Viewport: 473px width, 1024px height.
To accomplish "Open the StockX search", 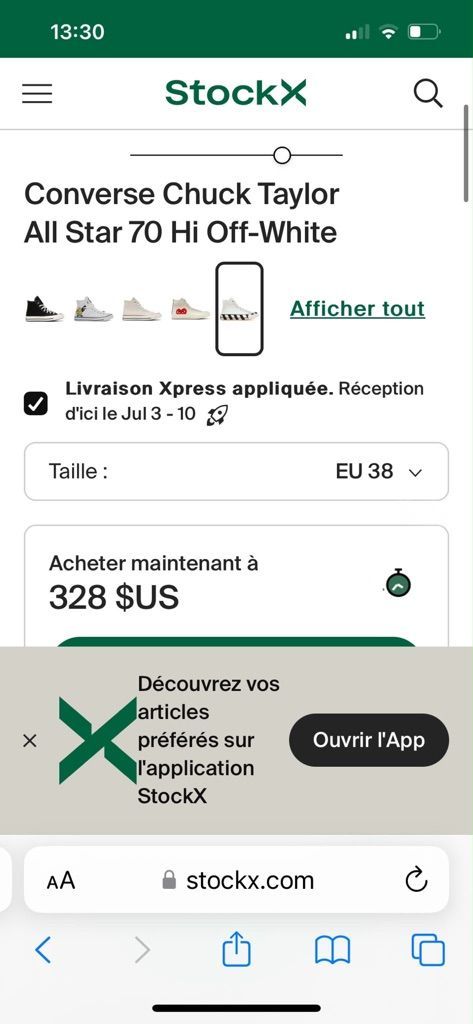I will (429, 93).
